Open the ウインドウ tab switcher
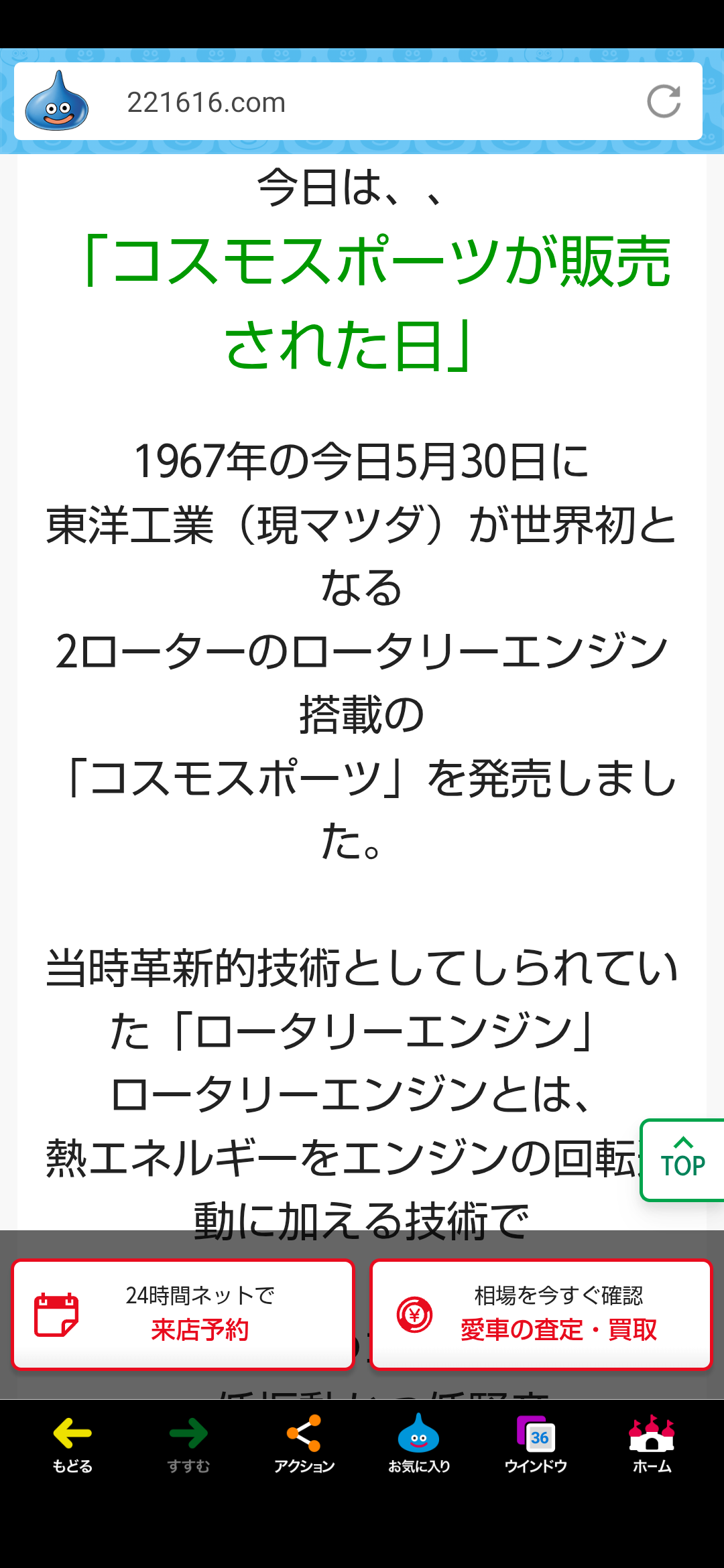724x1568 pixels. 536,1445
